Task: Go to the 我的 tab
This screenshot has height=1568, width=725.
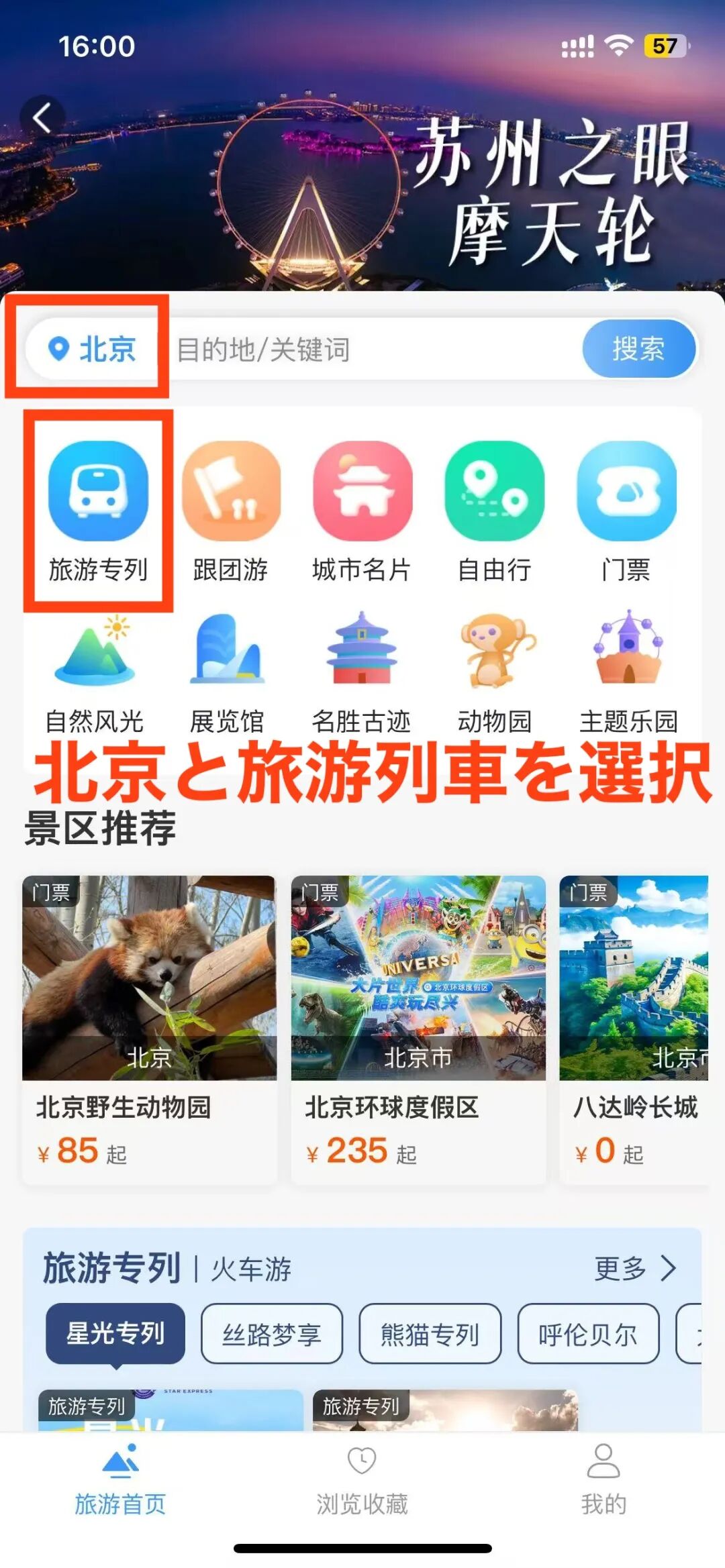Action: tap(603, 1480)
